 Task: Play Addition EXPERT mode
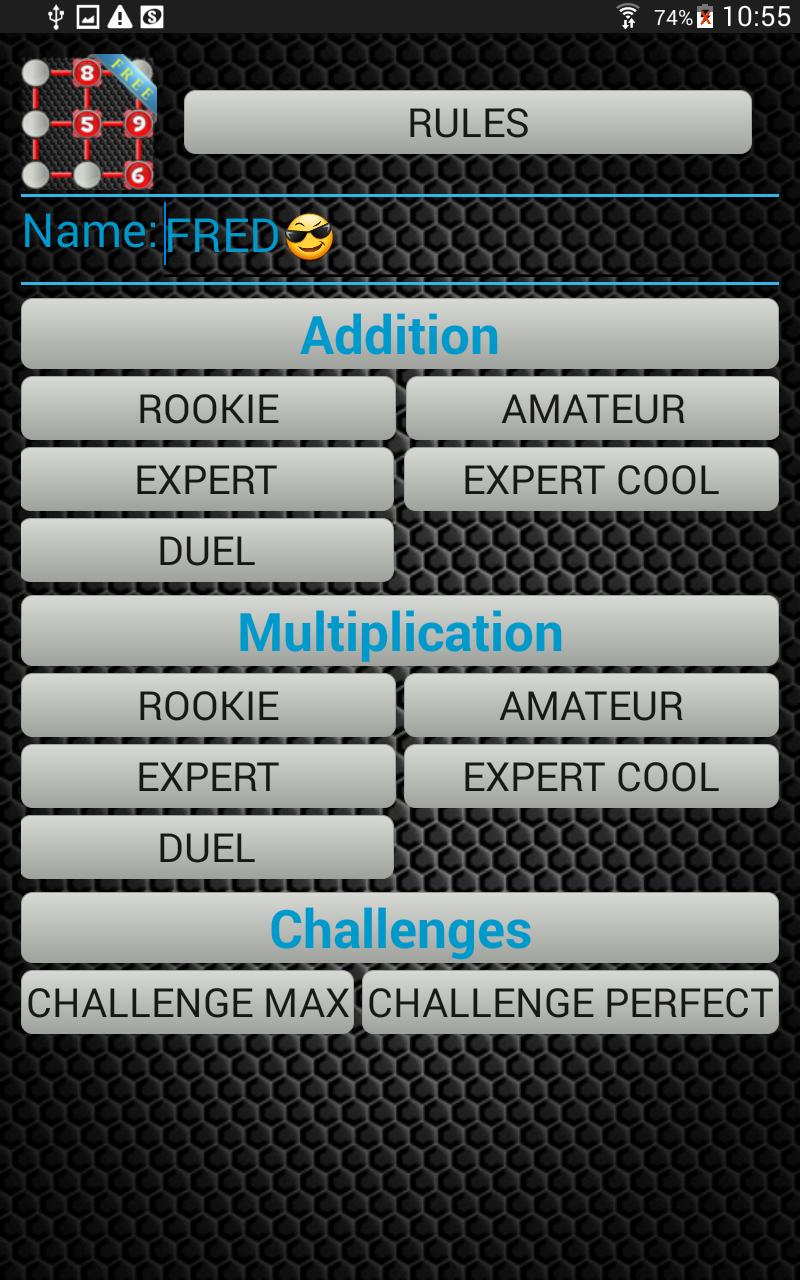pyautogui.click(x=207, y=479)
